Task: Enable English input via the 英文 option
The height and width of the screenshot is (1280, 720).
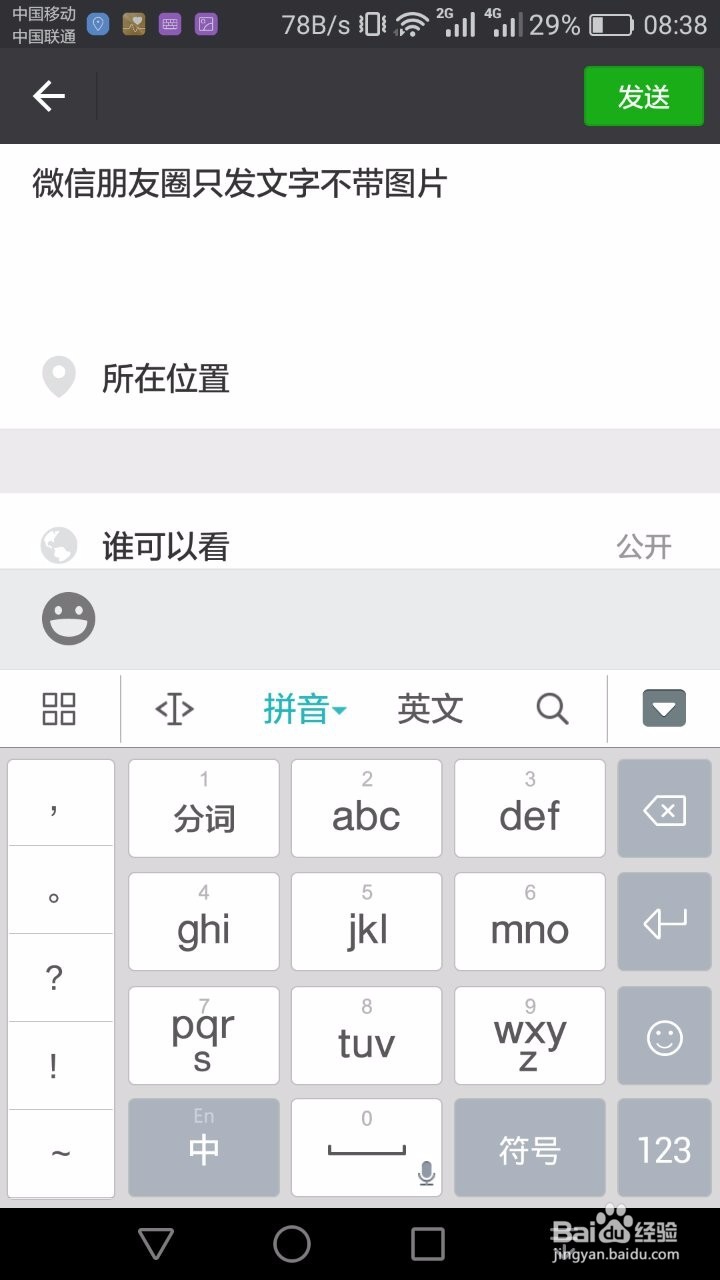Action: click(x=429, y=709)
